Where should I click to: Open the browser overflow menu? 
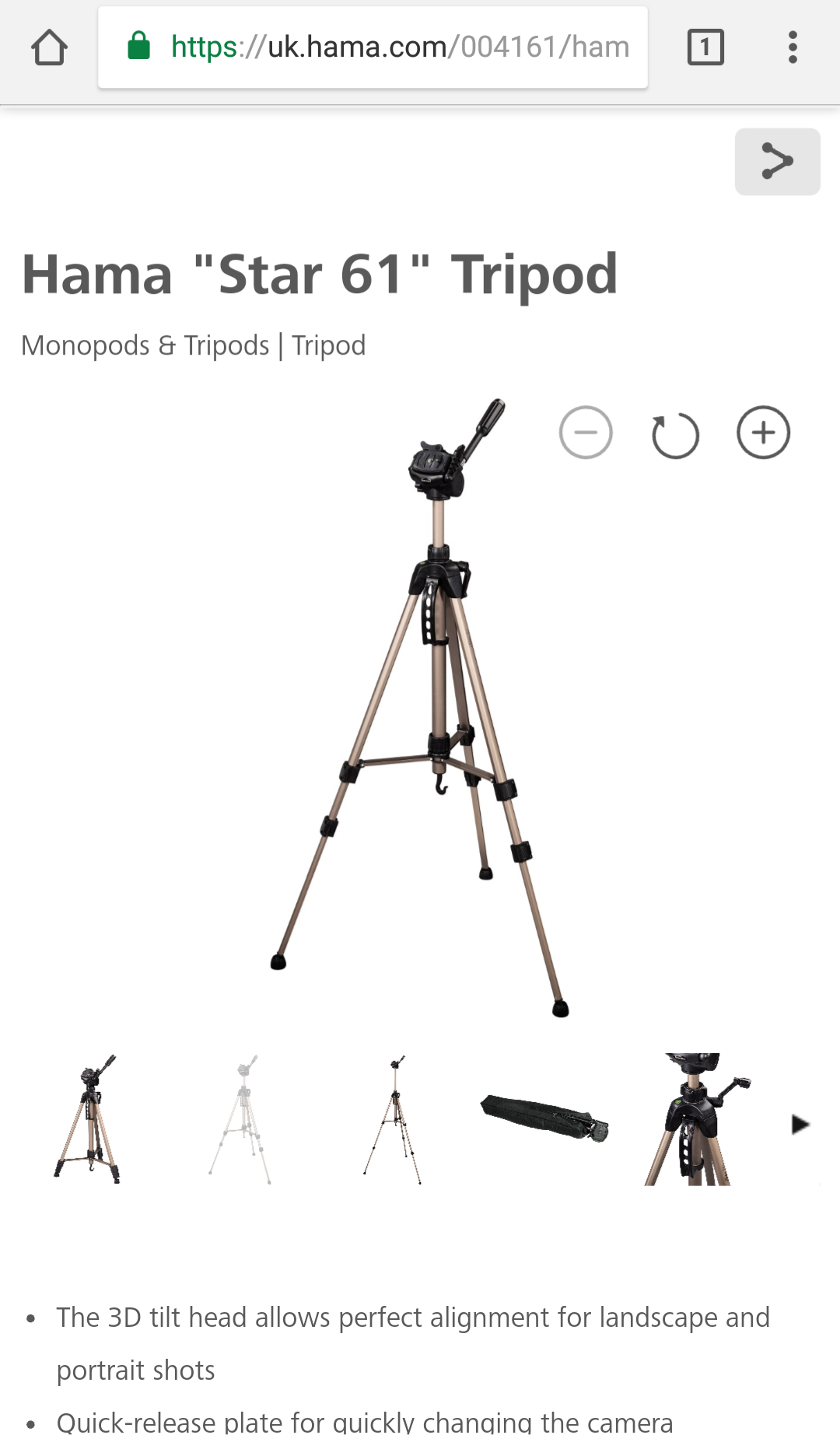(793, 47)
